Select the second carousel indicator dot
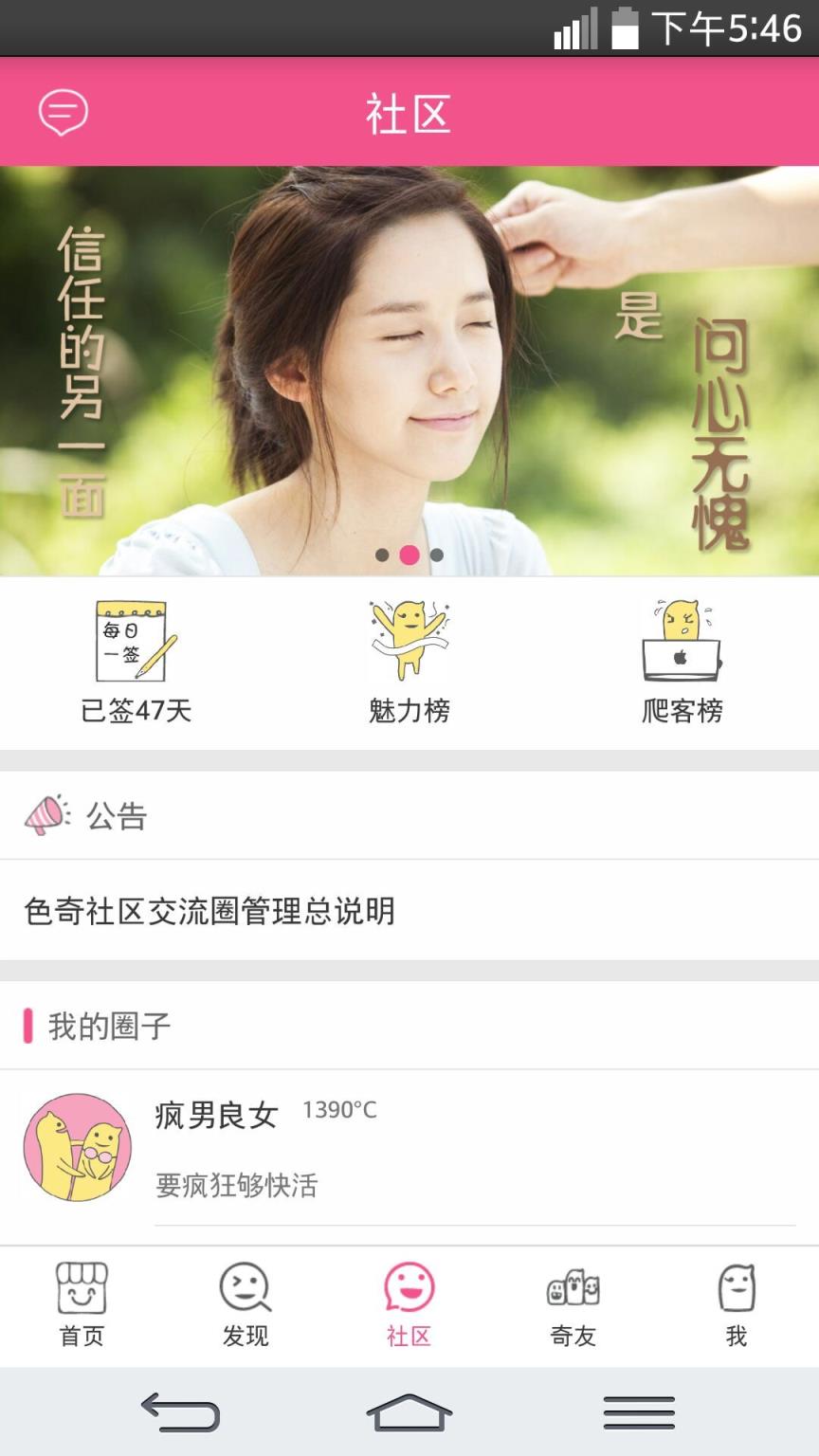This screenshot has height=1456, width=819. (x=409, y=555)
